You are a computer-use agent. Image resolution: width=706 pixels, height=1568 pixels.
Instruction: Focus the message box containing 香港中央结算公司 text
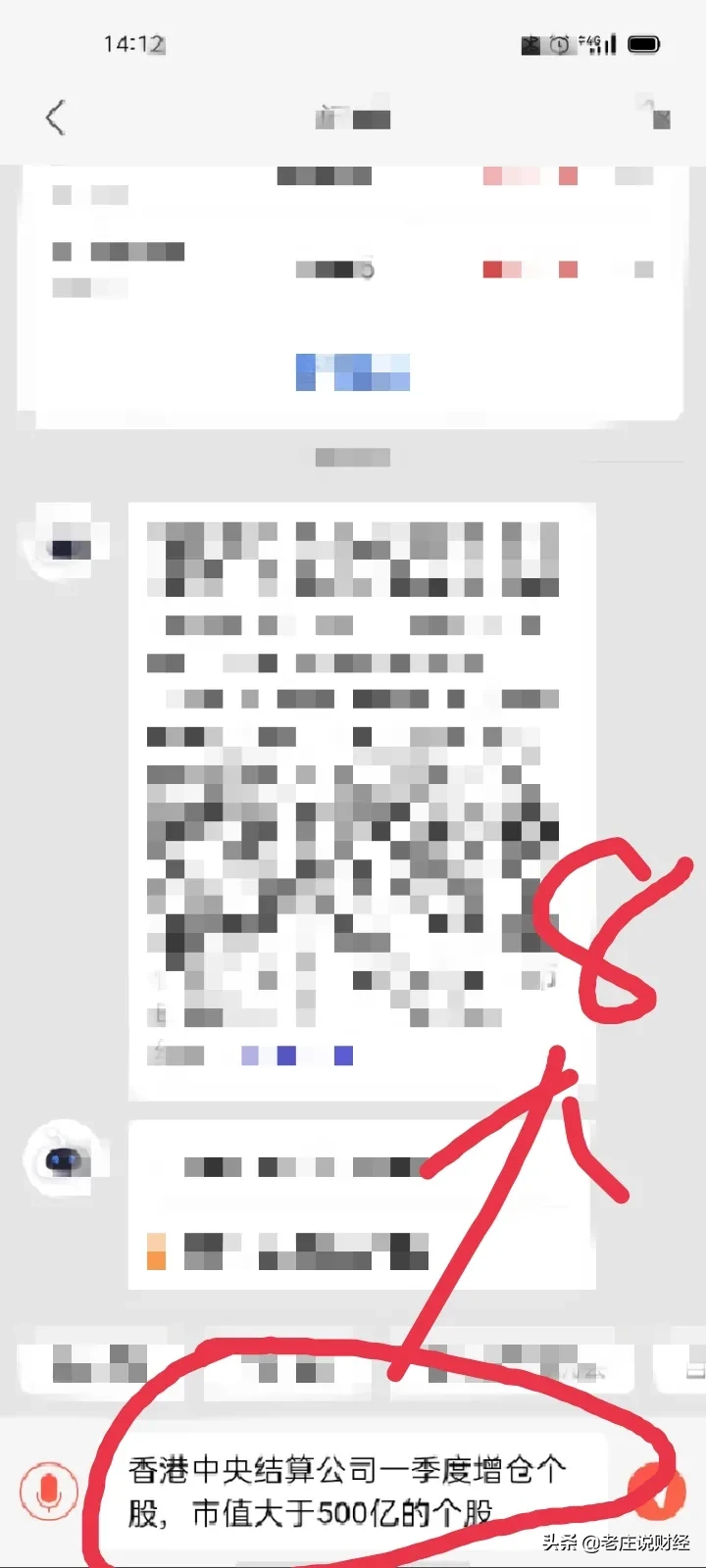[x=353, y=1492]
